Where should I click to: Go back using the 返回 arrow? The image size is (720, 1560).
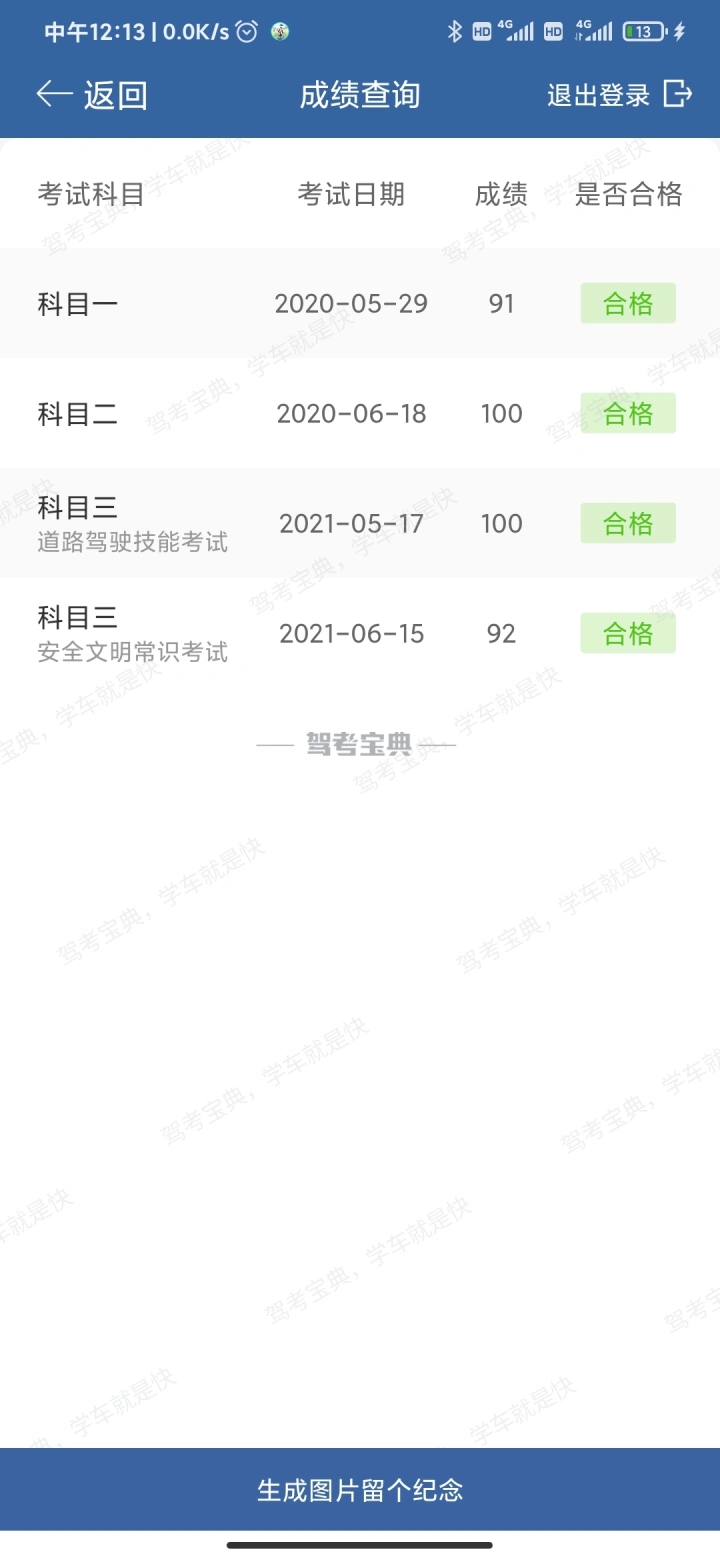coord(90,95)
